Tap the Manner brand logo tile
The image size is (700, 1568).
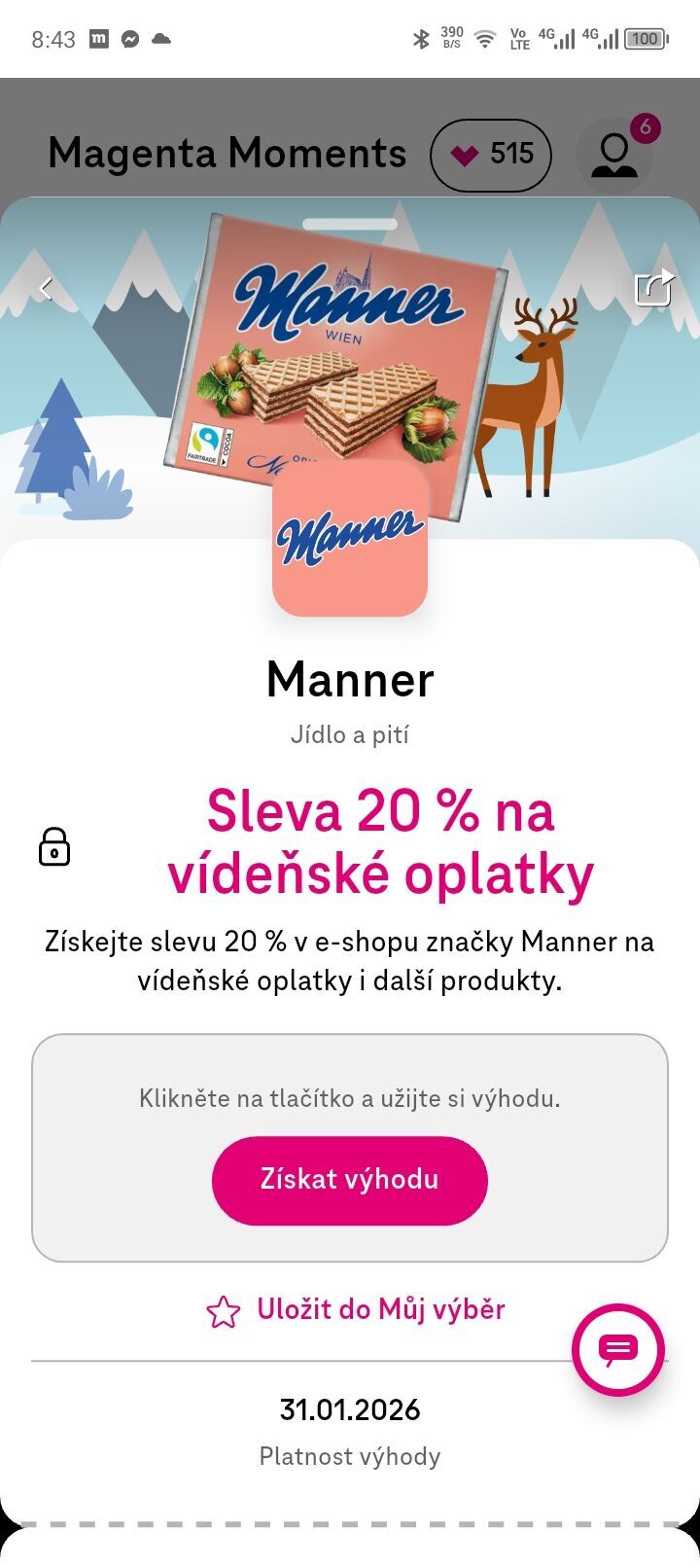[349, 540]
